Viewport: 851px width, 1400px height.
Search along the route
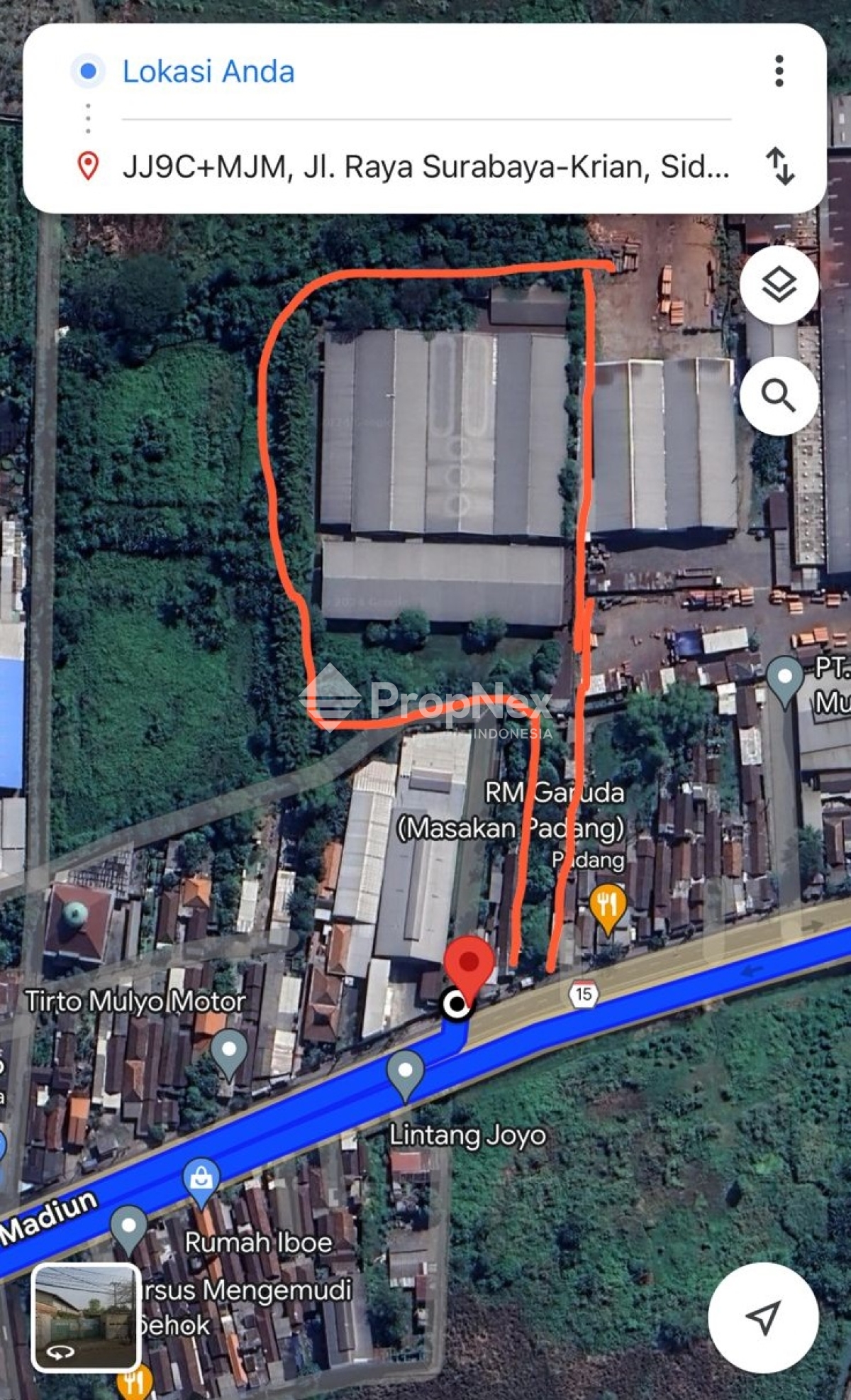(x=779, y=395)
